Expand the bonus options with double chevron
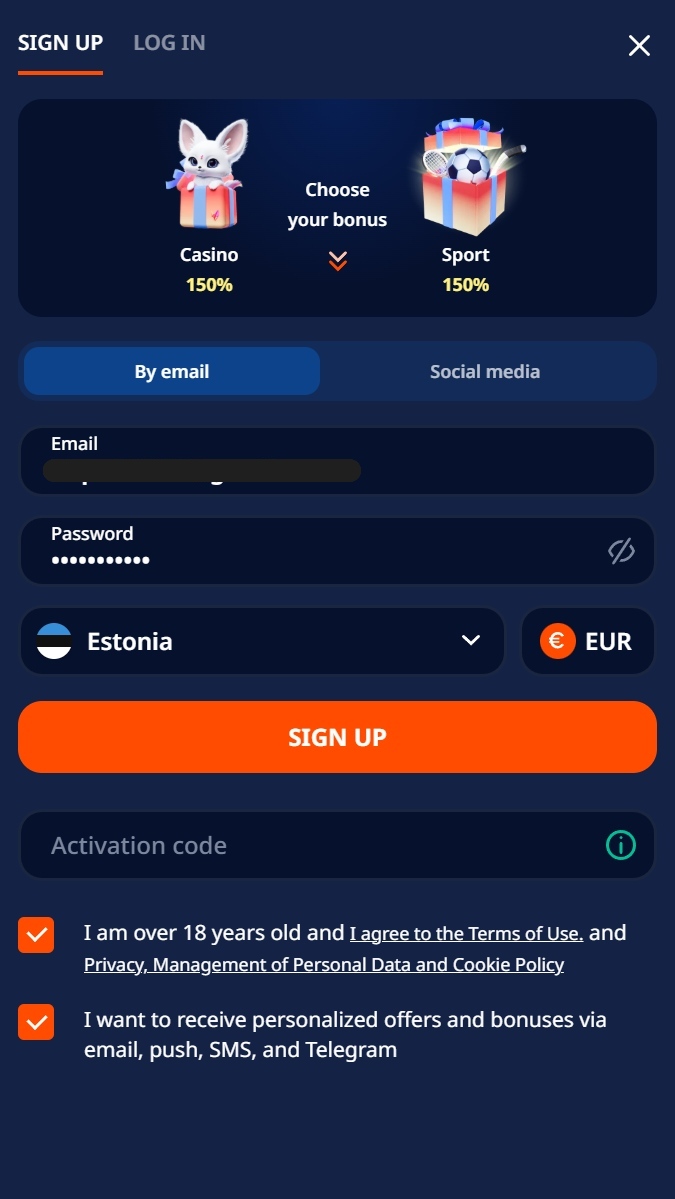This screenshot has width=675, height=1199. point(337,261)
